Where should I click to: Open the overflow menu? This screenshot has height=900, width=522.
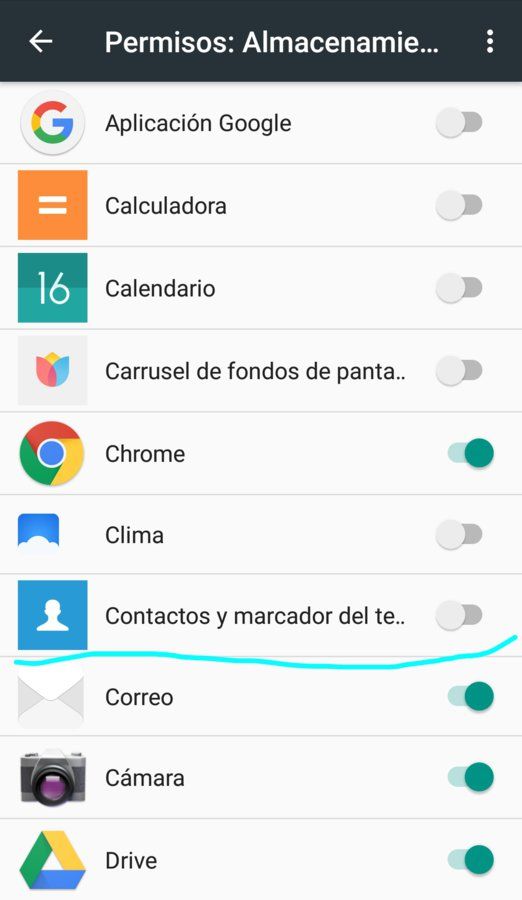489,41
